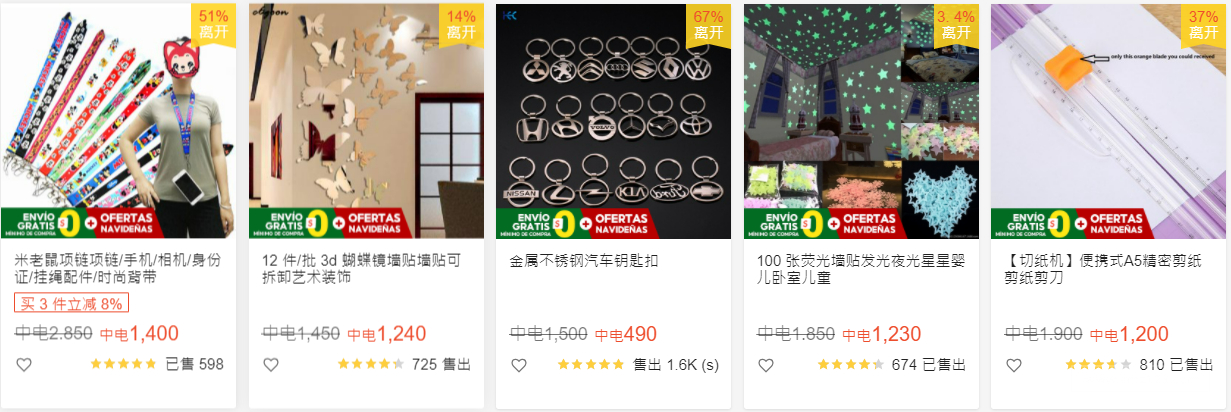Open the 3D butterfly mirror wall sticker card

point(365,120)
